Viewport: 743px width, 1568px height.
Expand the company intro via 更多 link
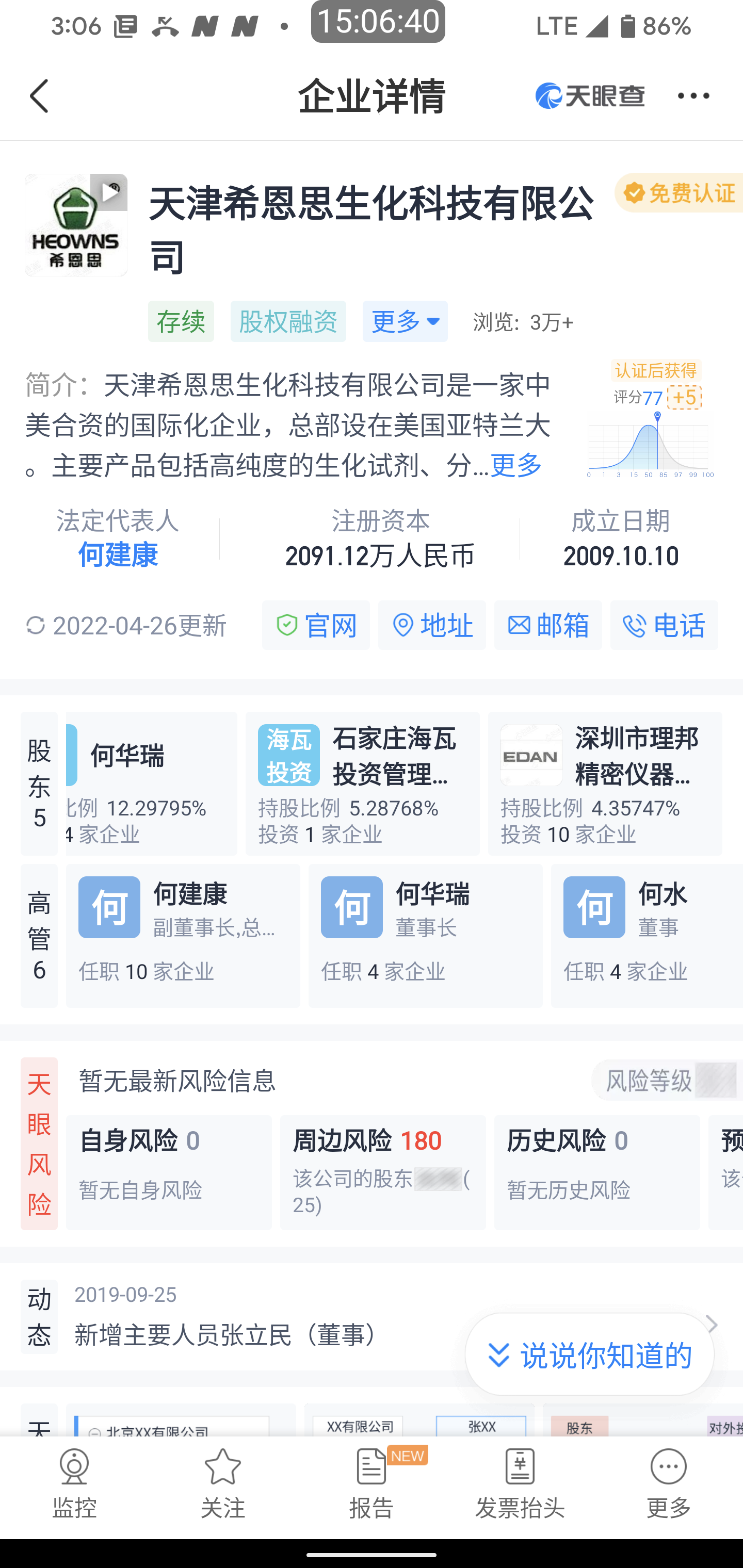point(516,465)
